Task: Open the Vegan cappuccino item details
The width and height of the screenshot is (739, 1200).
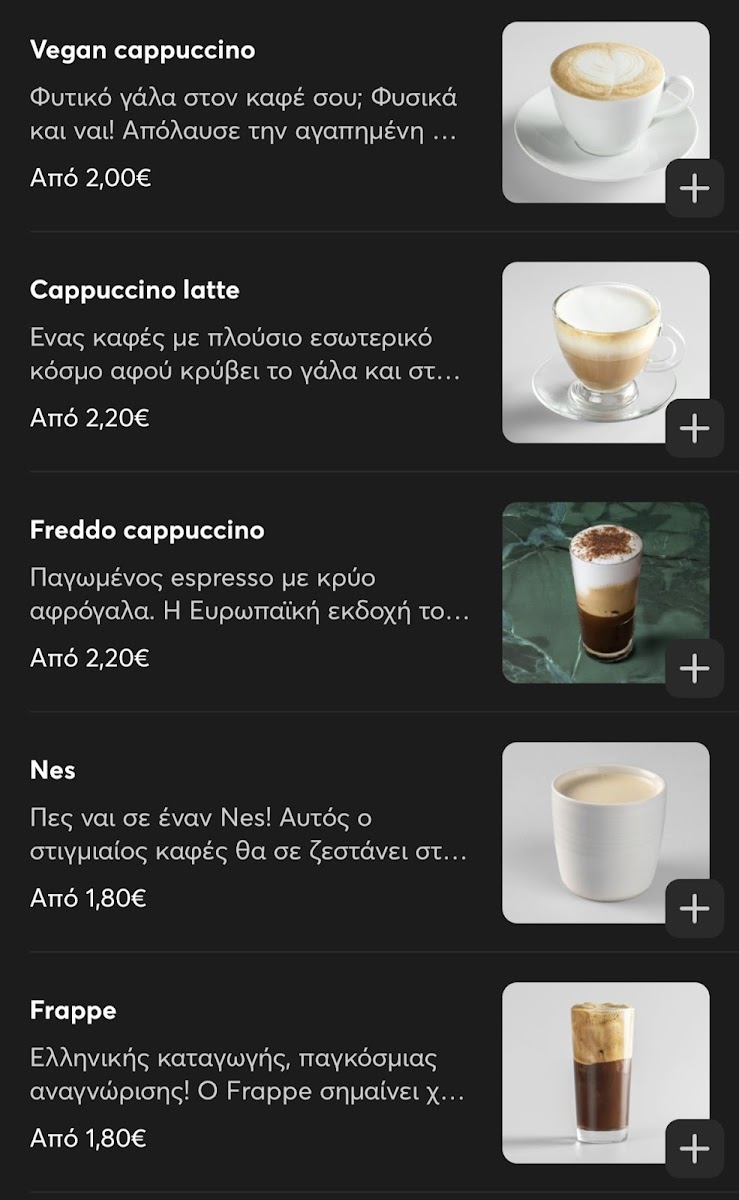Action: [143, 50]
